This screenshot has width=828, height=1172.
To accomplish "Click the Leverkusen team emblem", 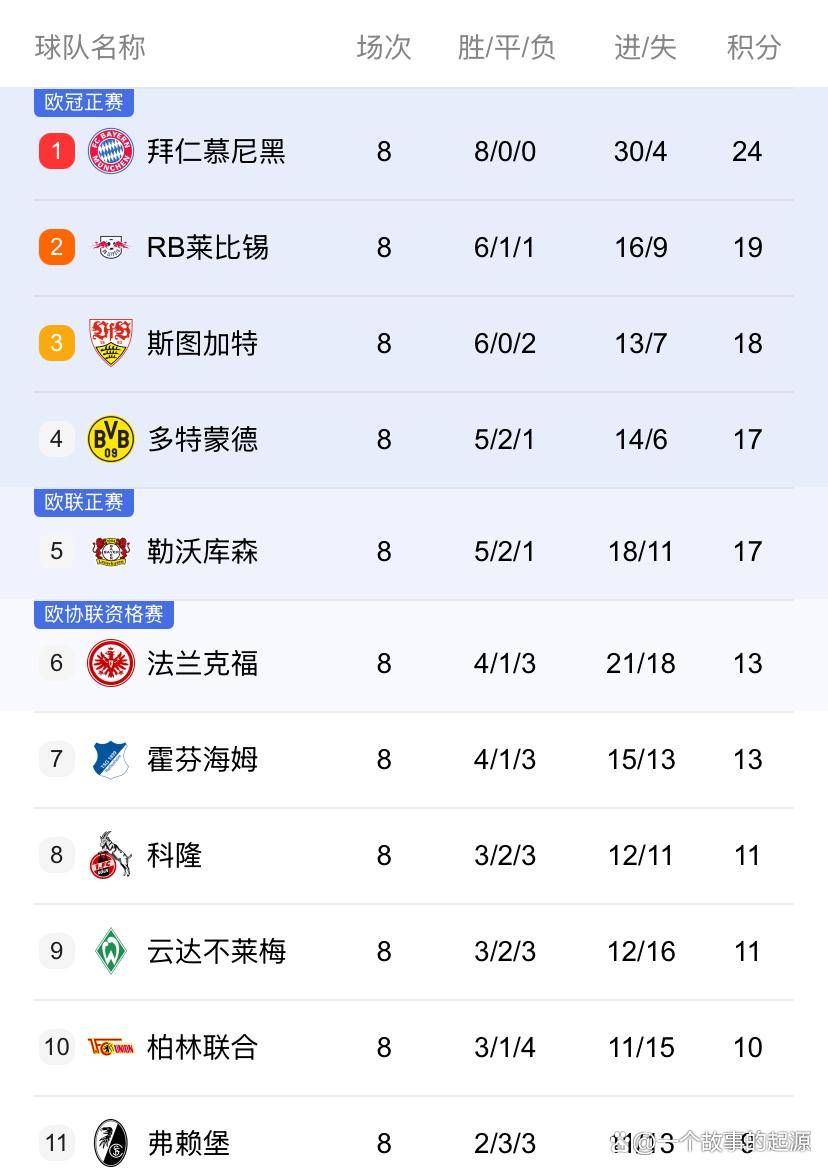I will click(x=111, y=551).
